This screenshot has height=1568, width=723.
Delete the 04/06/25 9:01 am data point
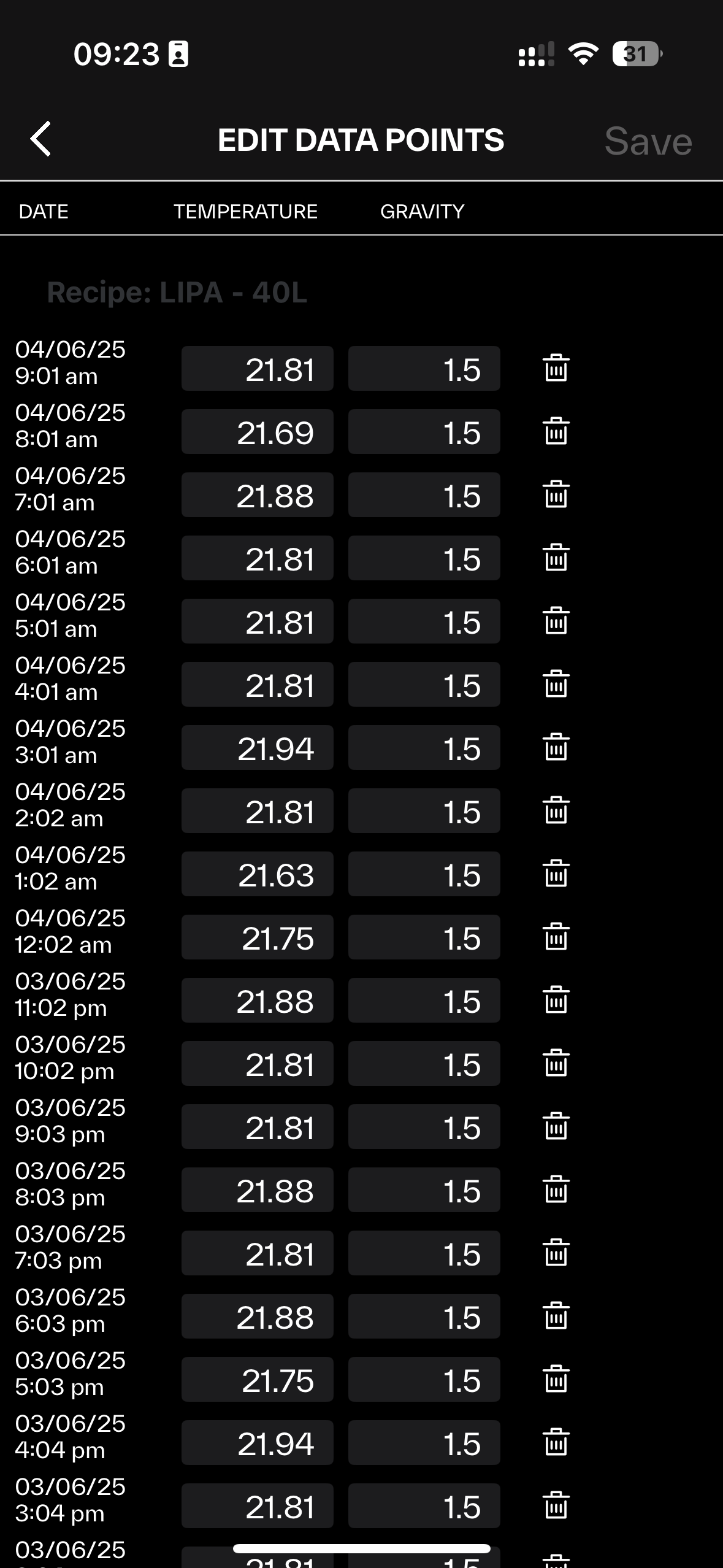556,369
